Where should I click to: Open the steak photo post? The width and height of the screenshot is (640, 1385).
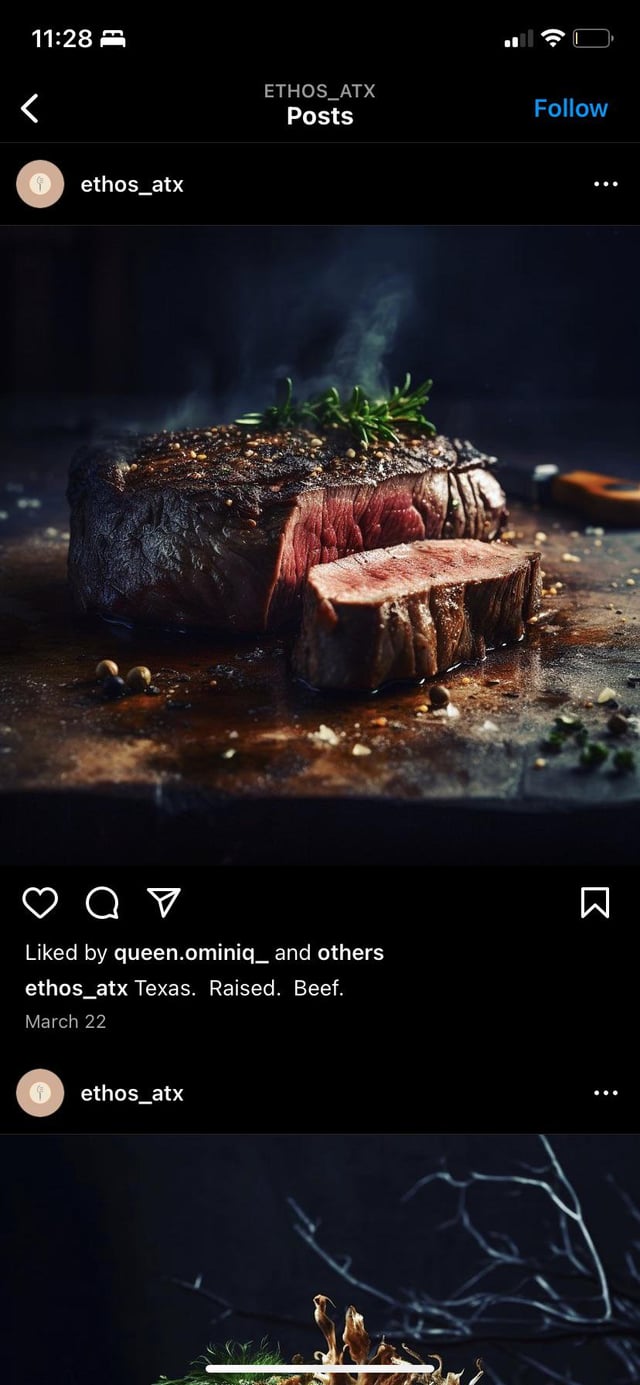(x=320, y=545)
